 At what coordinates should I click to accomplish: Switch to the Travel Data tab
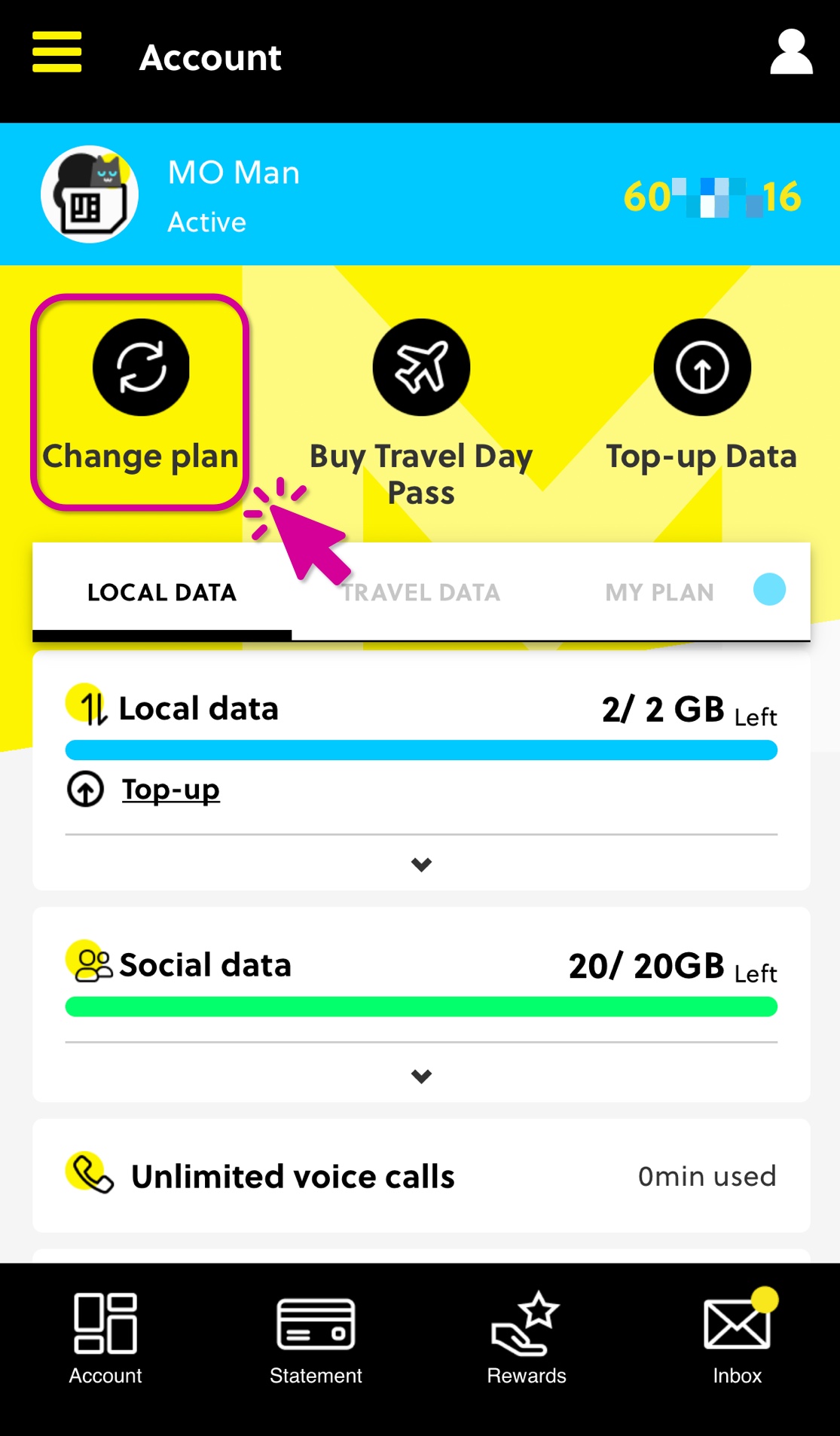pyautogui.click(x=421, y=592)
